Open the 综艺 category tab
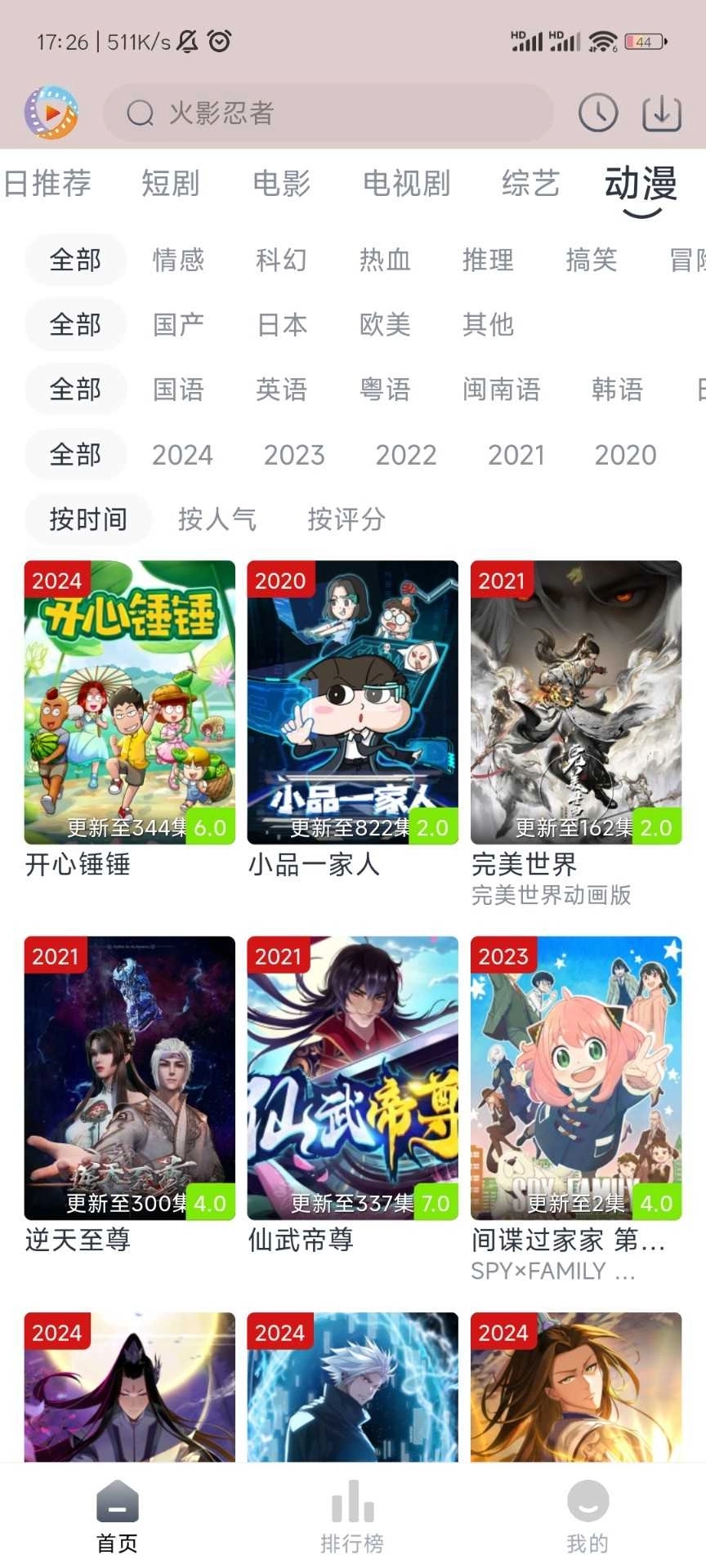 530,185
